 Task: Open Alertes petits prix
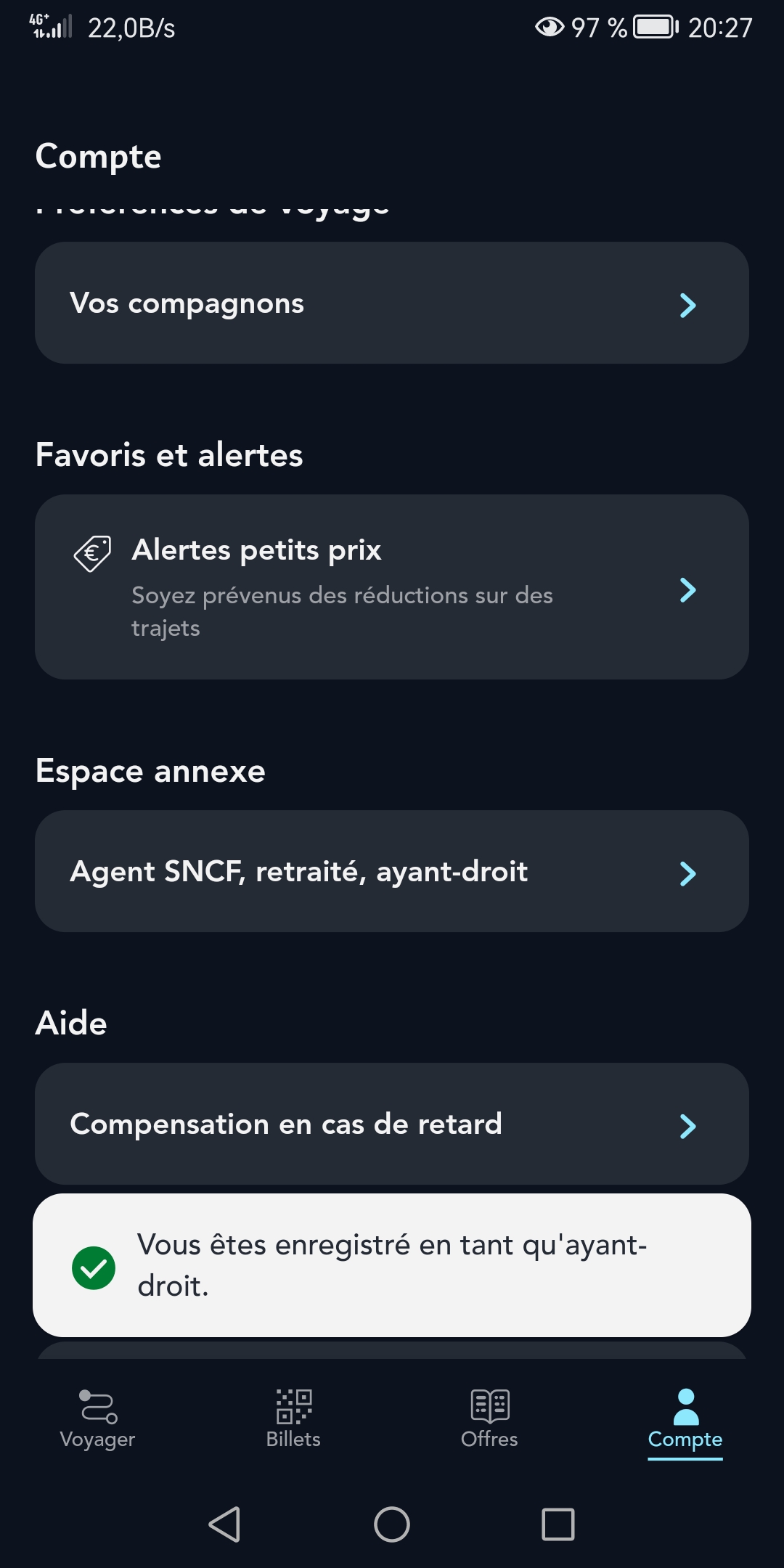(392, 587)
